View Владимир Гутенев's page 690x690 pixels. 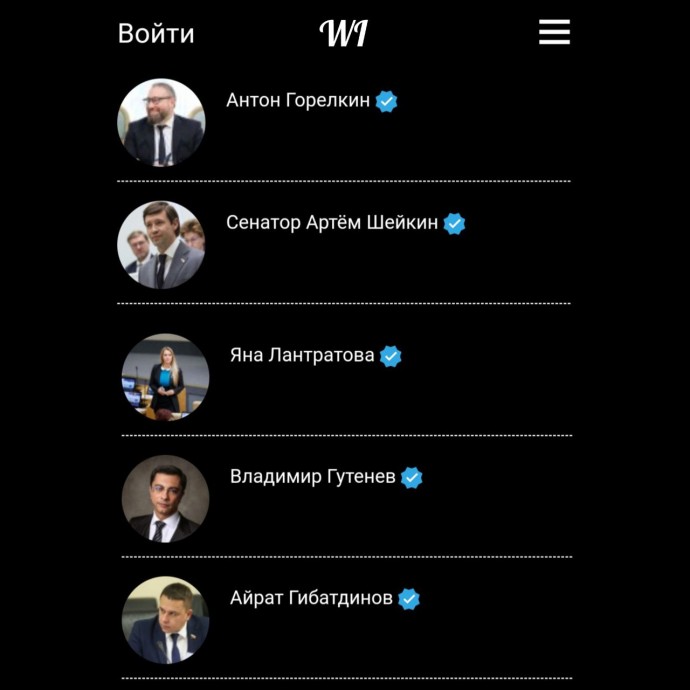[x=313, y=477]
